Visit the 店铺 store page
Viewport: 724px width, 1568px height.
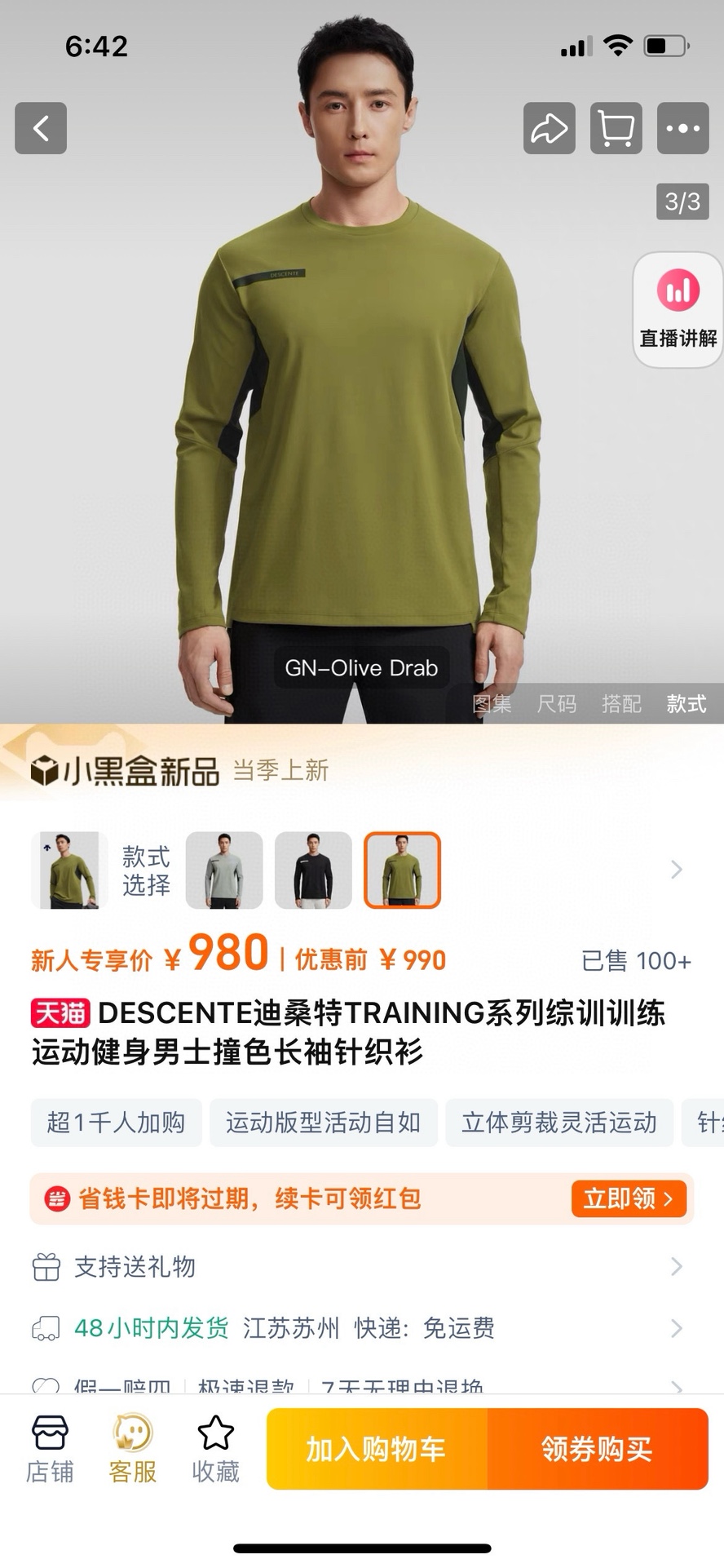pyautogui.click(x=50, y=1448)
